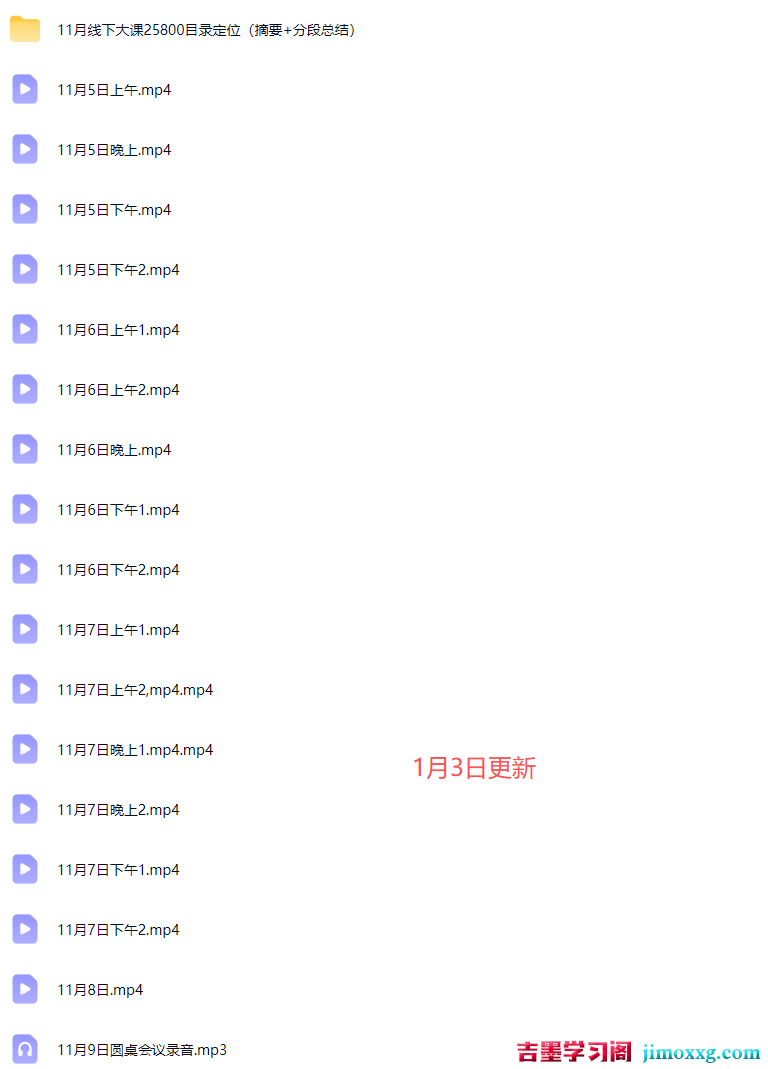Open 11月7日晚上1.mp4.mp4
The width and height of the screenshot is (768, 1069).
click(x=135, y=750)
